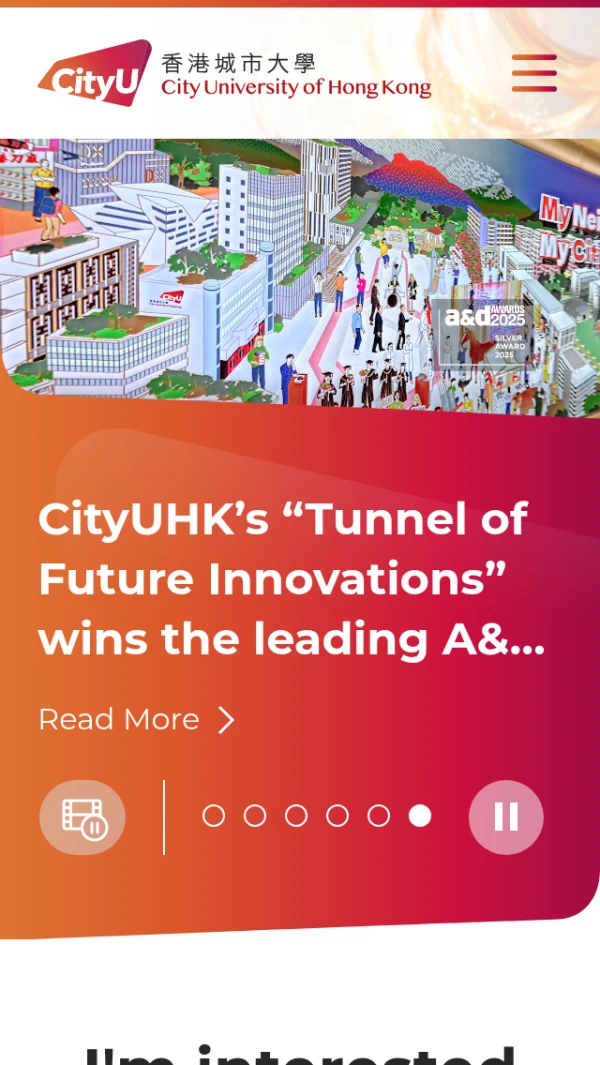This screenshot has width=600, height=1065.
Task: Open Read More about Tunnel of Future Innovations
Action: coord(137,720)
